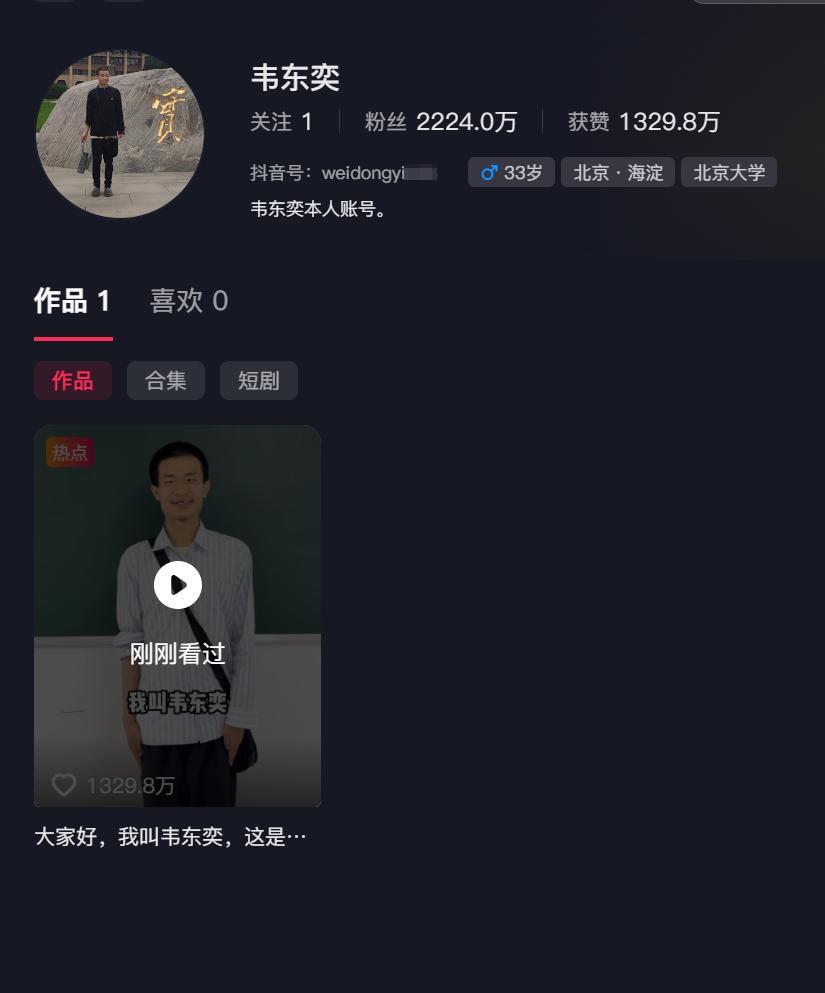Select the 作品 tab
825x993 pixels.
(x=72, y=301)
